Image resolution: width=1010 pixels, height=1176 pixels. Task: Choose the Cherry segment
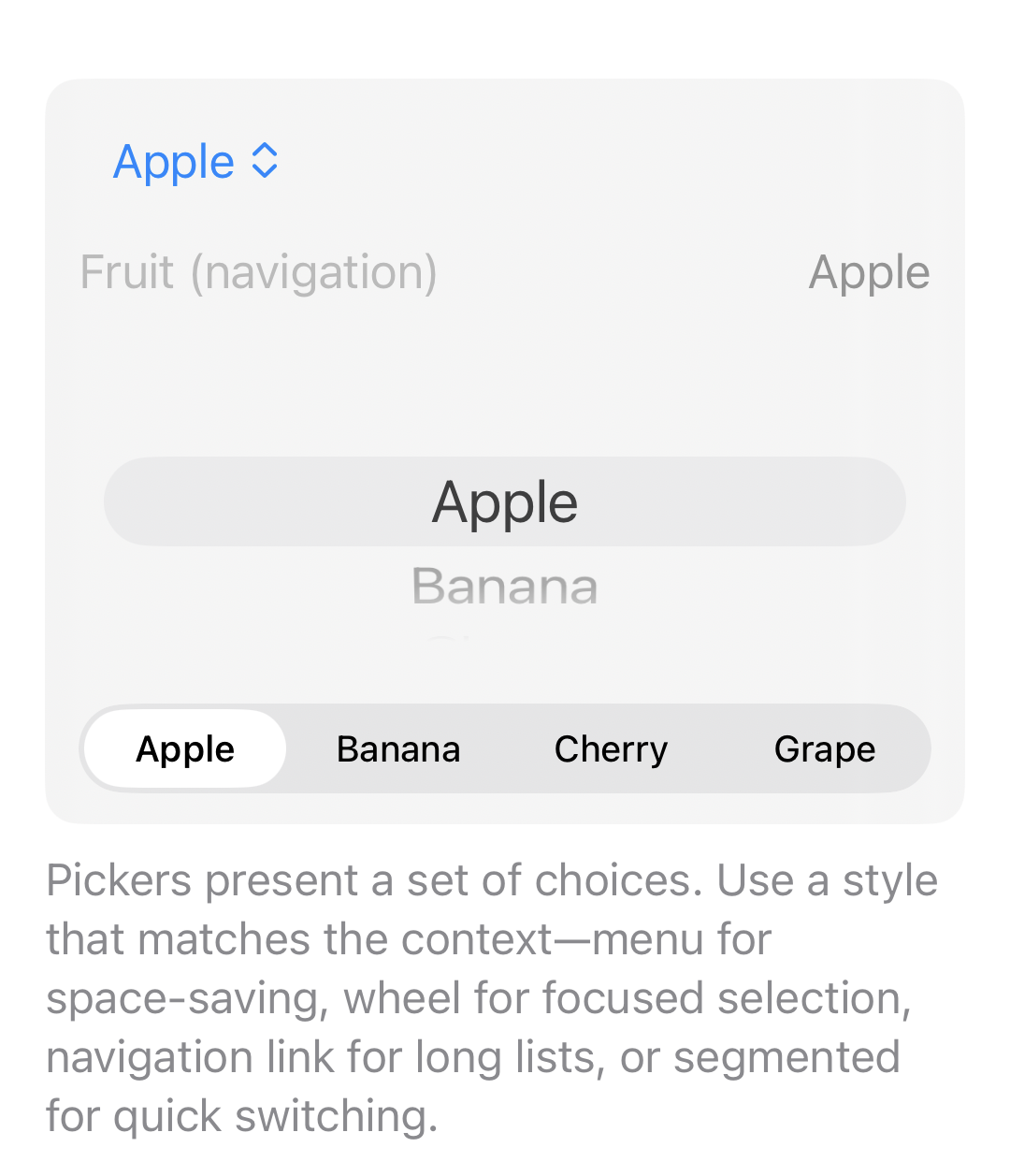click(x=612, y=749)
